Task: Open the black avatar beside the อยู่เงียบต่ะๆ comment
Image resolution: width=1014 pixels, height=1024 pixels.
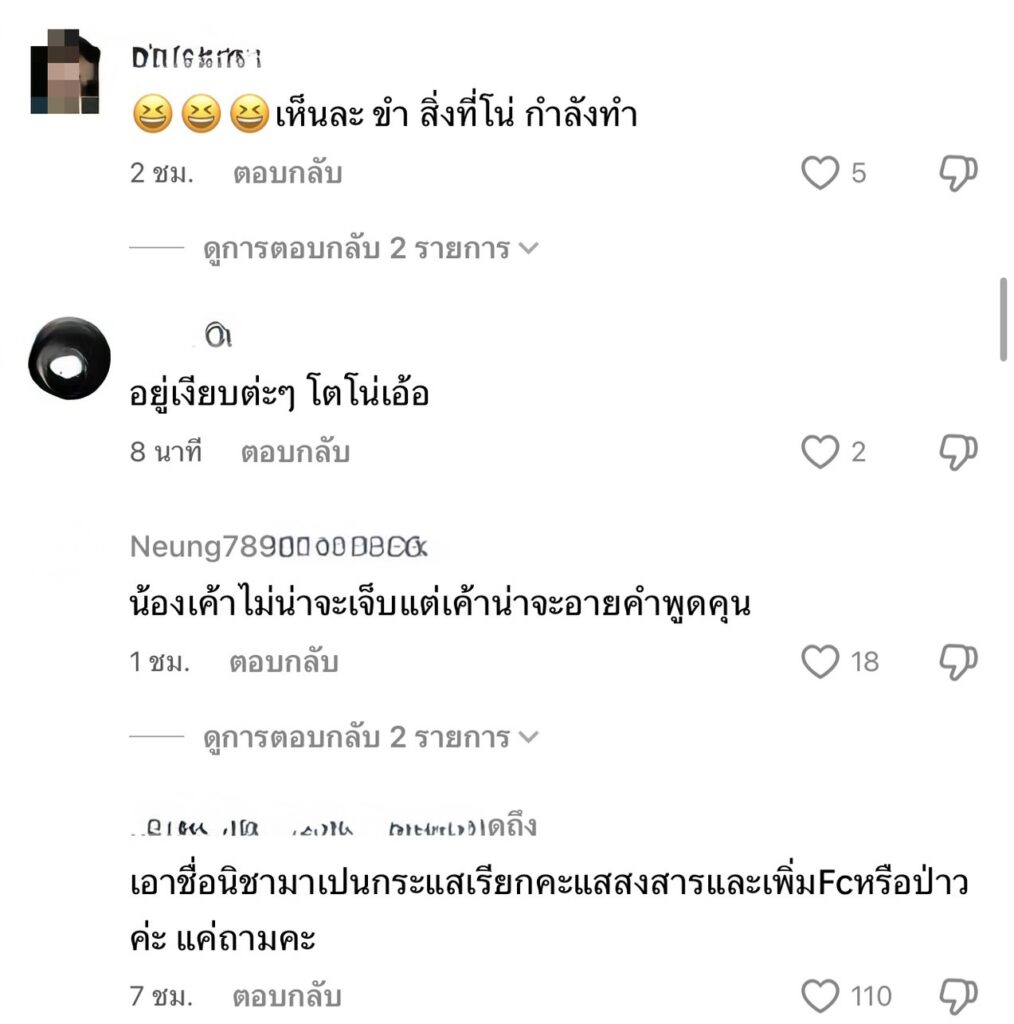Action: click(68, 358)
